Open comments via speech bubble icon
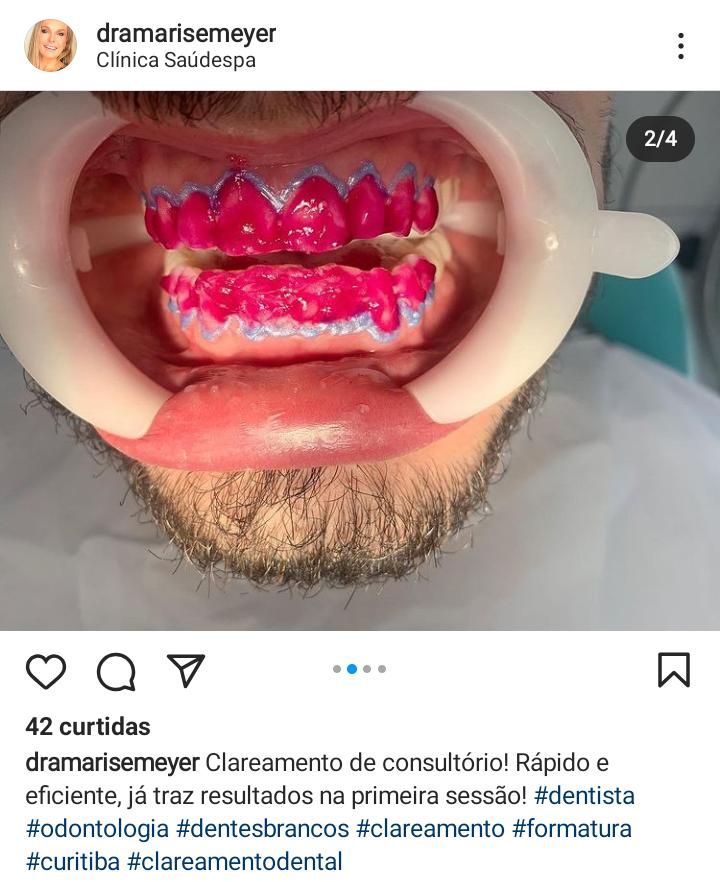The image size is (720, 882). click(116, 671)
